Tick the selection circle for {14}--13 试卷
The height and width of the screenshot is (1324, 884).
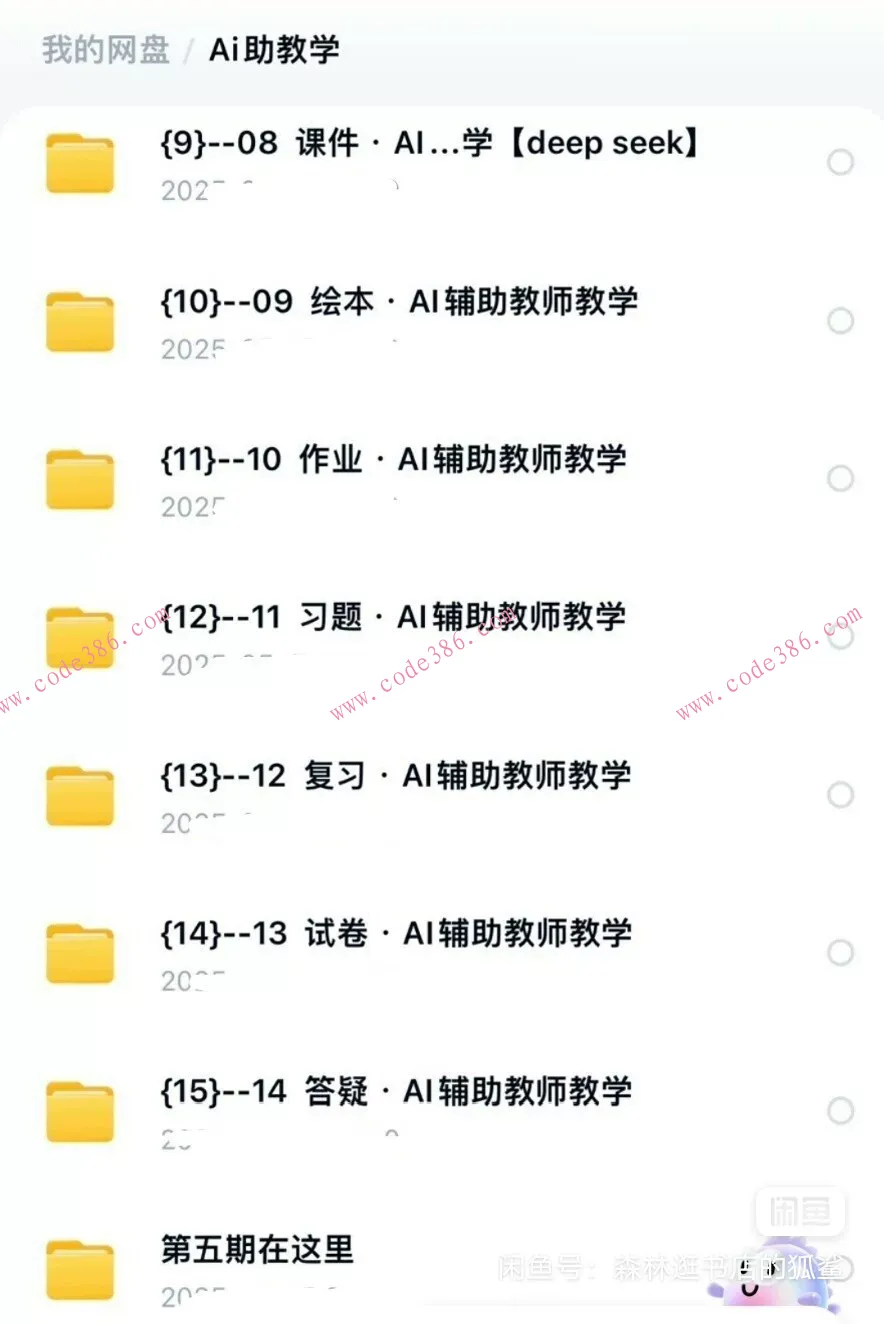pos(840,952)
